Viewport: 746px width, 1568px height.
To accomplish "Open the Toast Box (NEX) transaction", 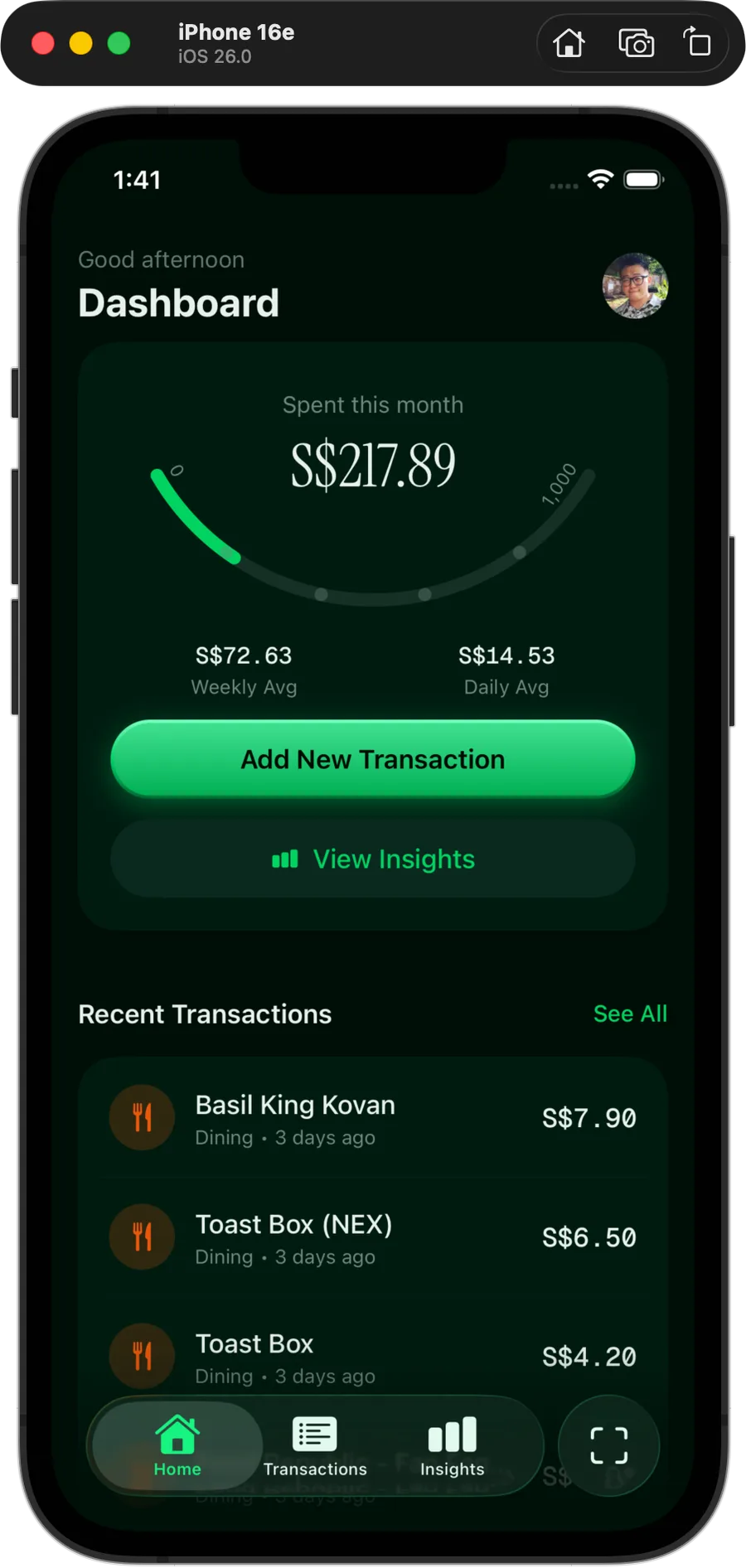I will pos(373,1237).
